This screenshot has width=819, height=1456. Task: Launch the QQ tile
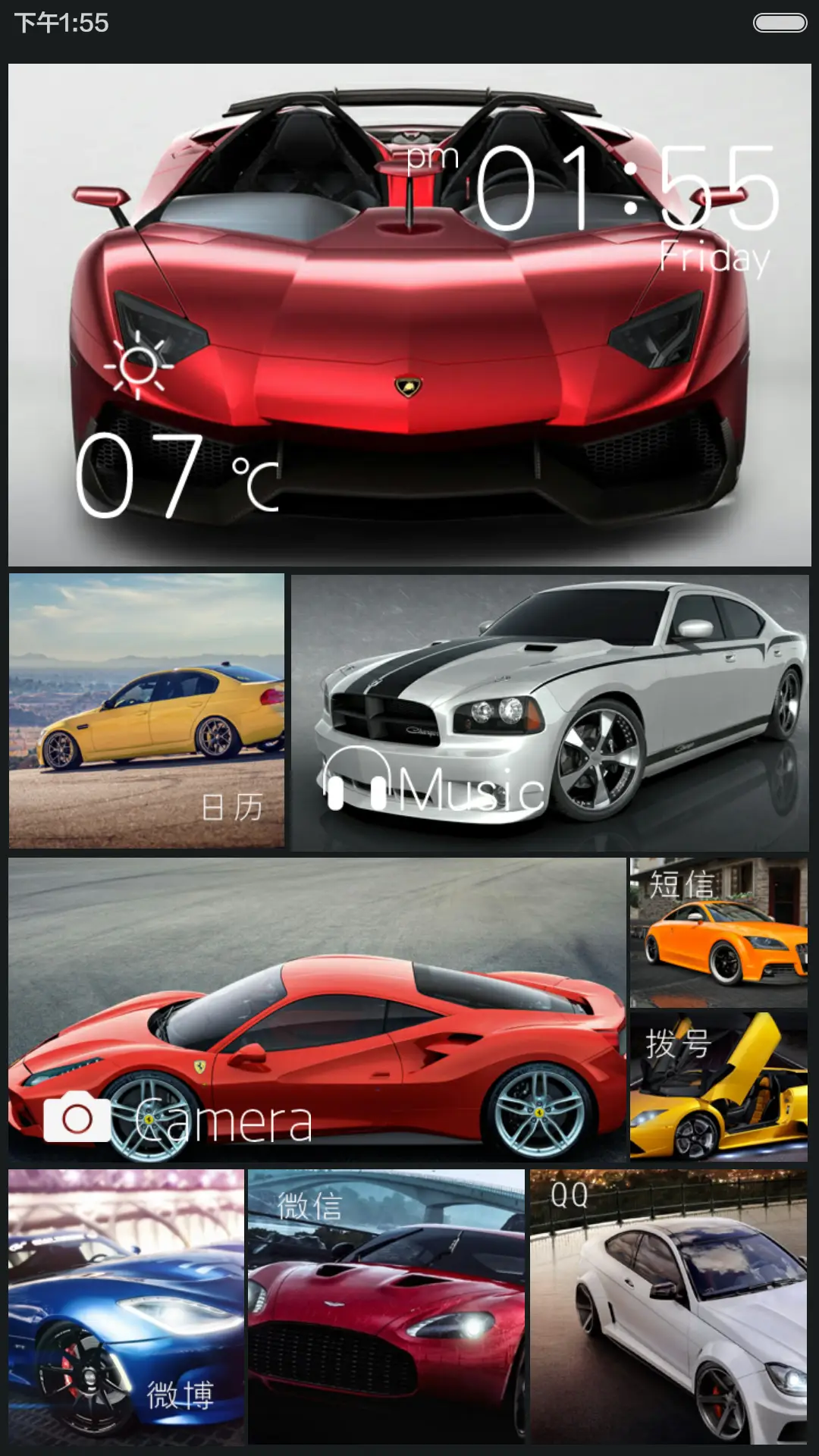pyautogui.click(x=668, y=1306)
